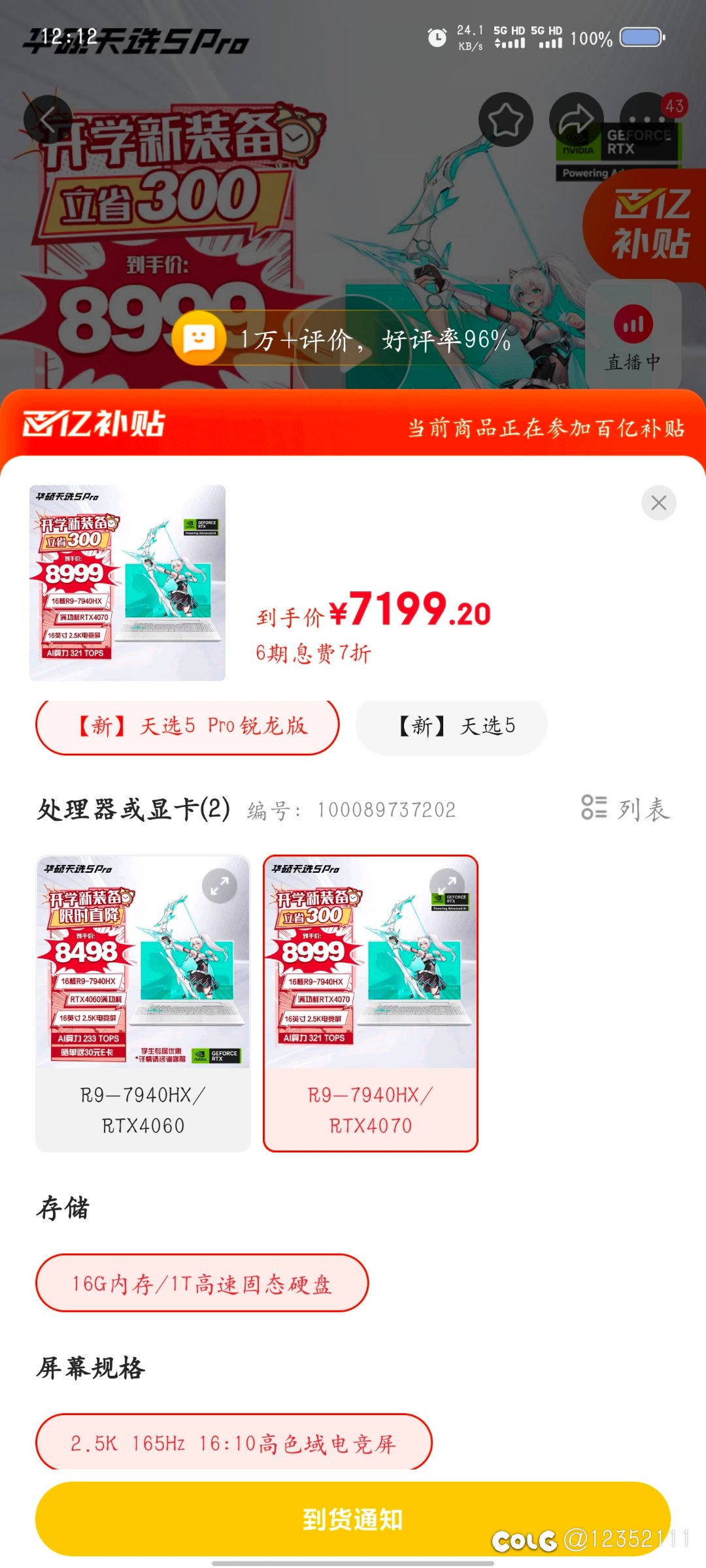706x1568 pixels.
Task: Choose the R9-7940HX/RTX4070 configuration
Action: tap(371, 1004)
